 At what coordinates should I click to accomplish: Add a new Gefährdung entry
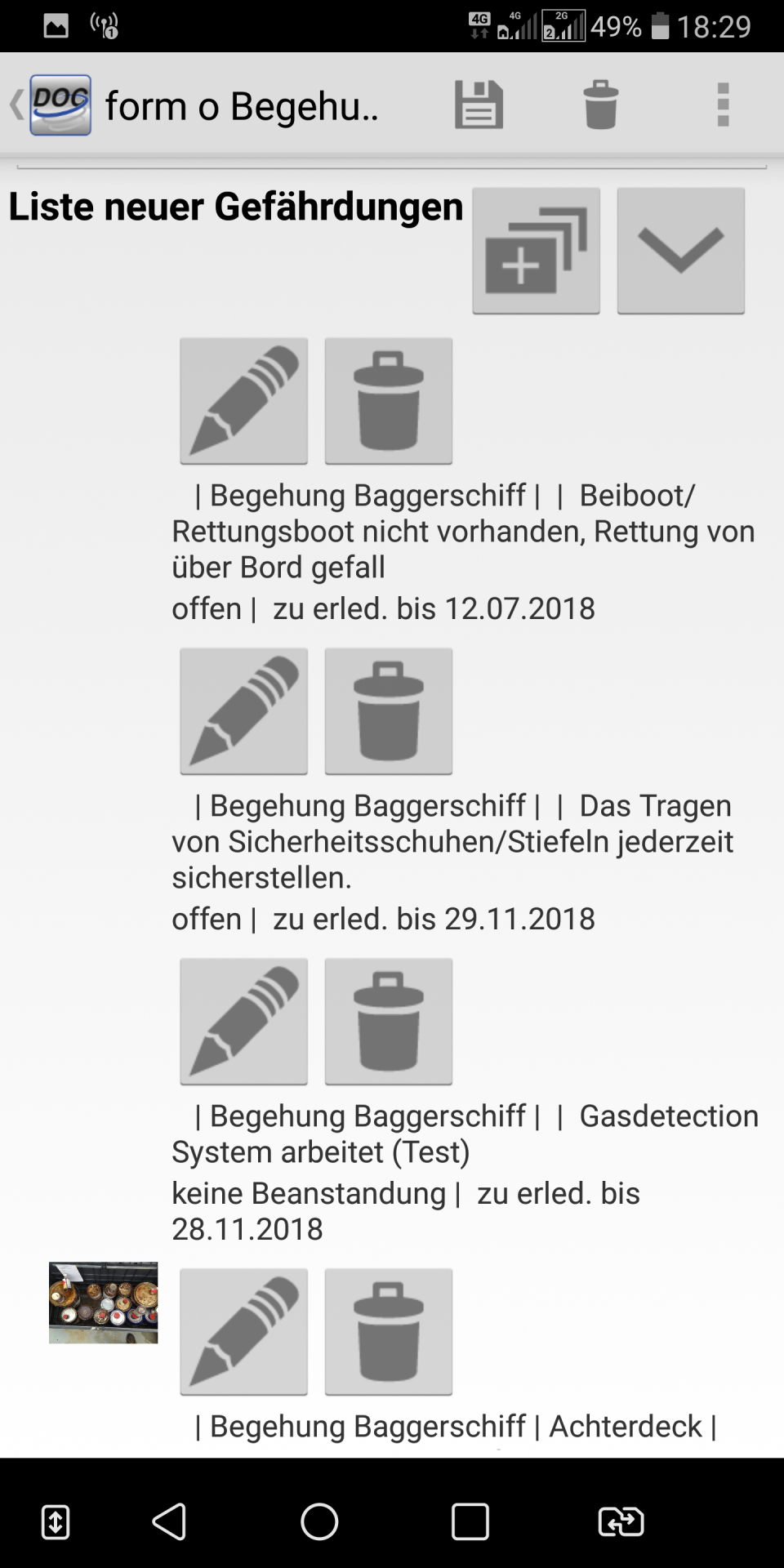tap(536, 251)
